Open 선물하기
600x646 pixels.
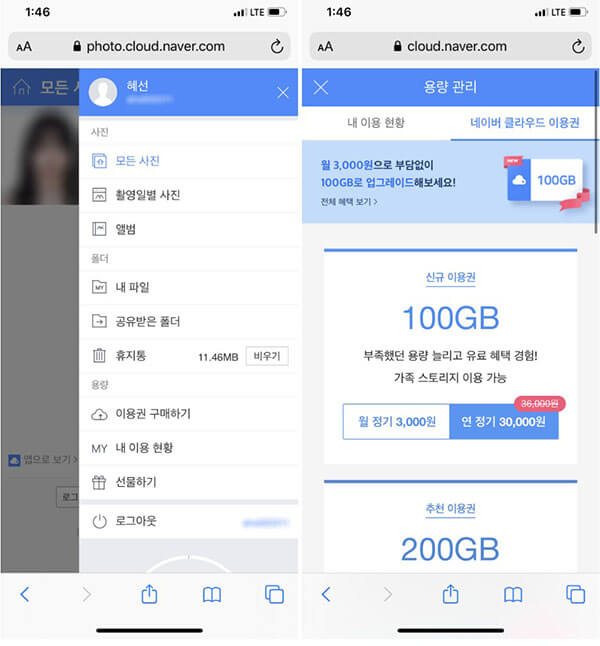136,482
